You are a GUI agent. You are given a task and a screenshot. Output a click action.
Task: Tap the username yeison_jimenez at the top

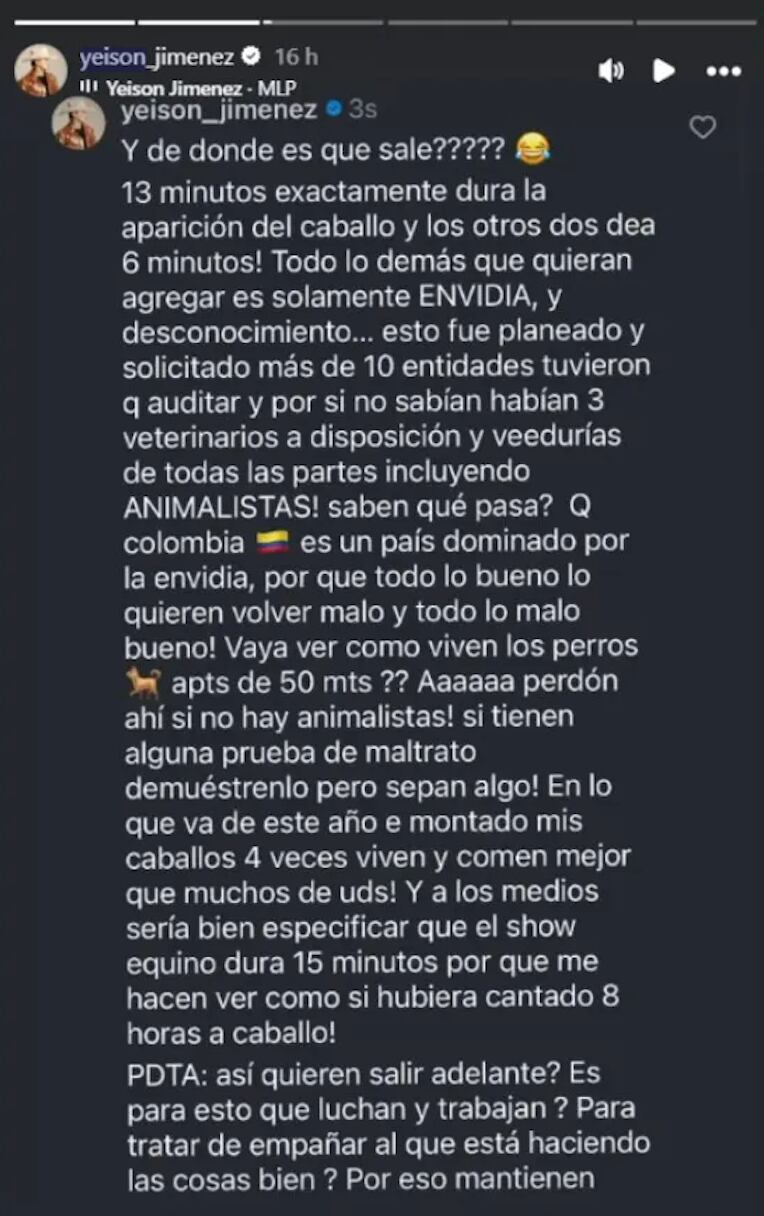tap(158, 58)
